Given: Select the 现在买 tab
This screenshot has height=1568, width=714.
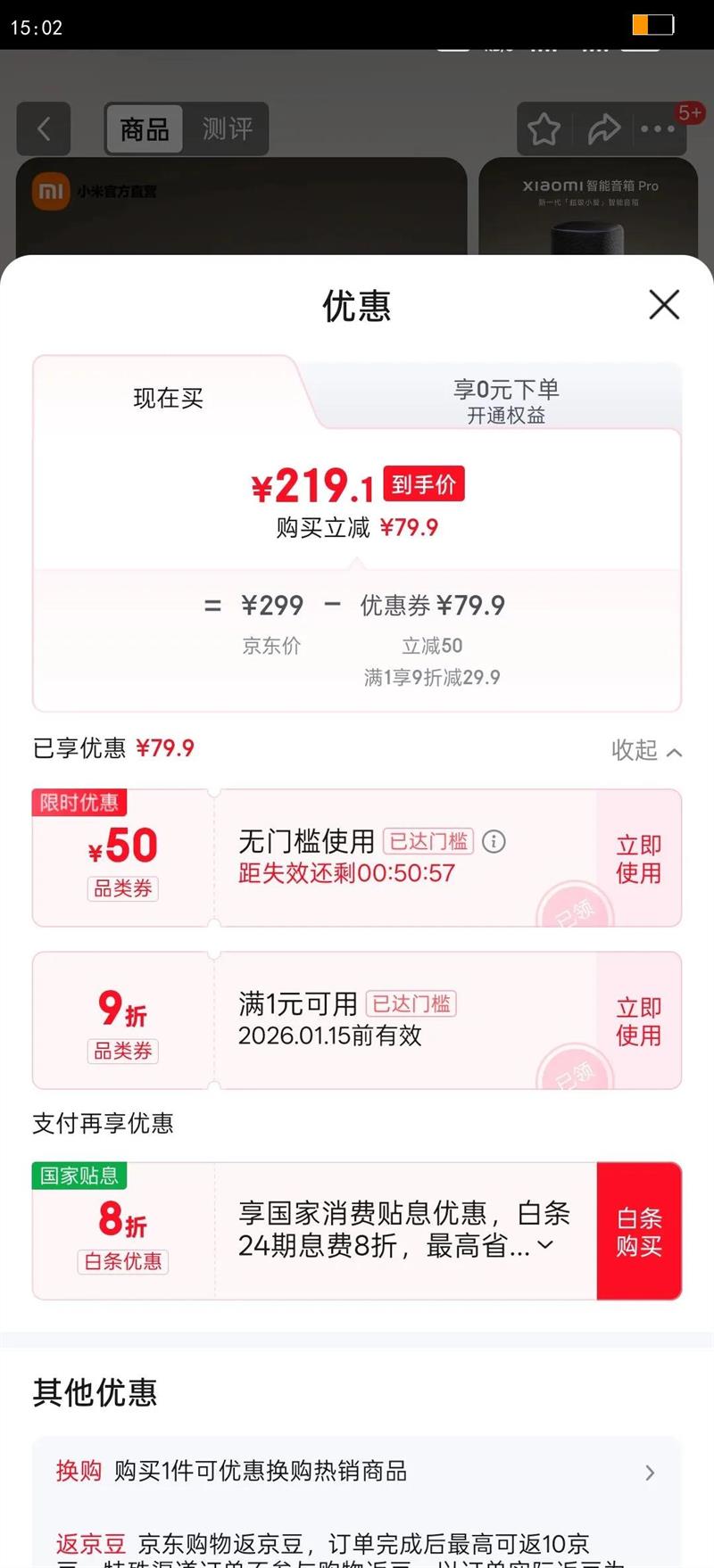Looking at the screenshot, I should [x=168, y=399].
